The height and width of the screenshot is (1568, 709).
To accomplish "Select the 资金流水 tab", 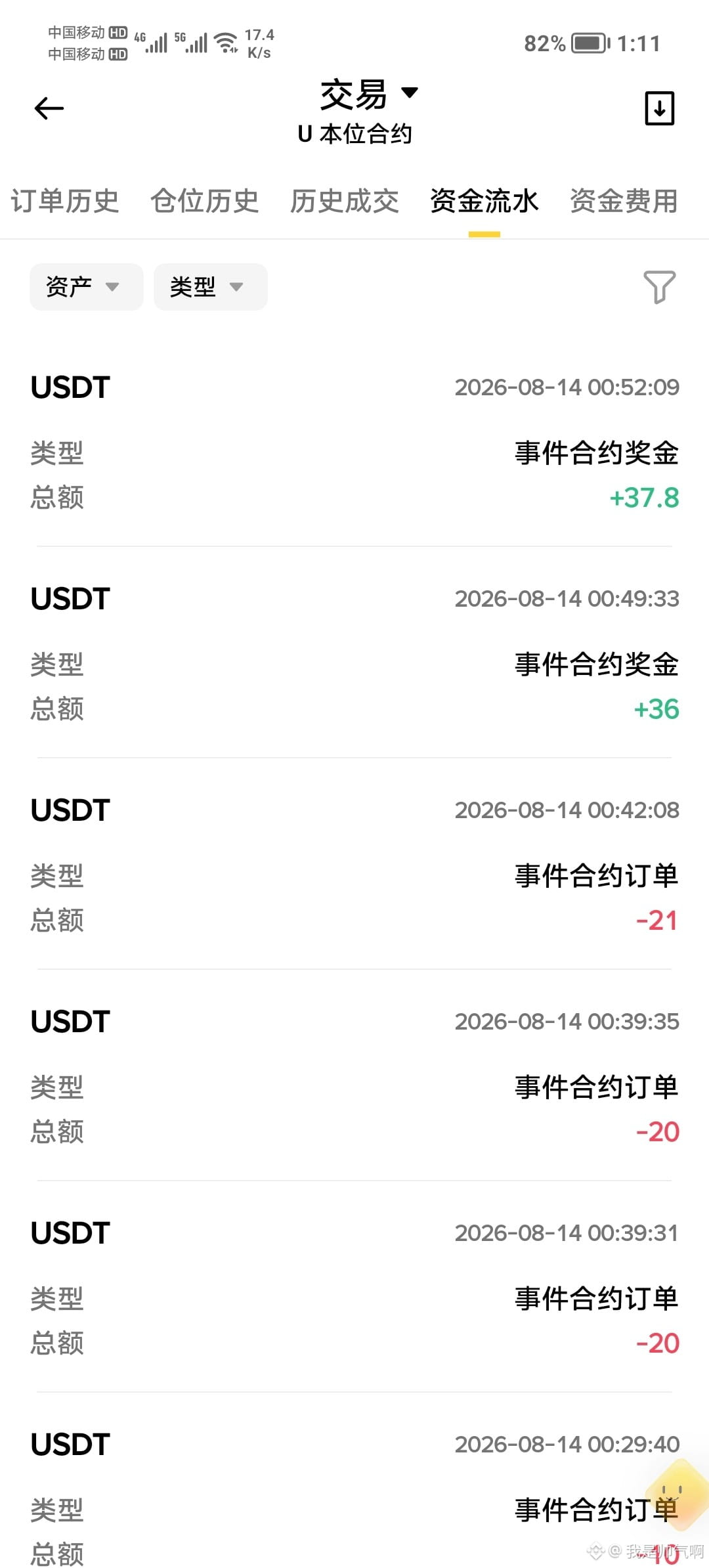I will click(484, 201).
